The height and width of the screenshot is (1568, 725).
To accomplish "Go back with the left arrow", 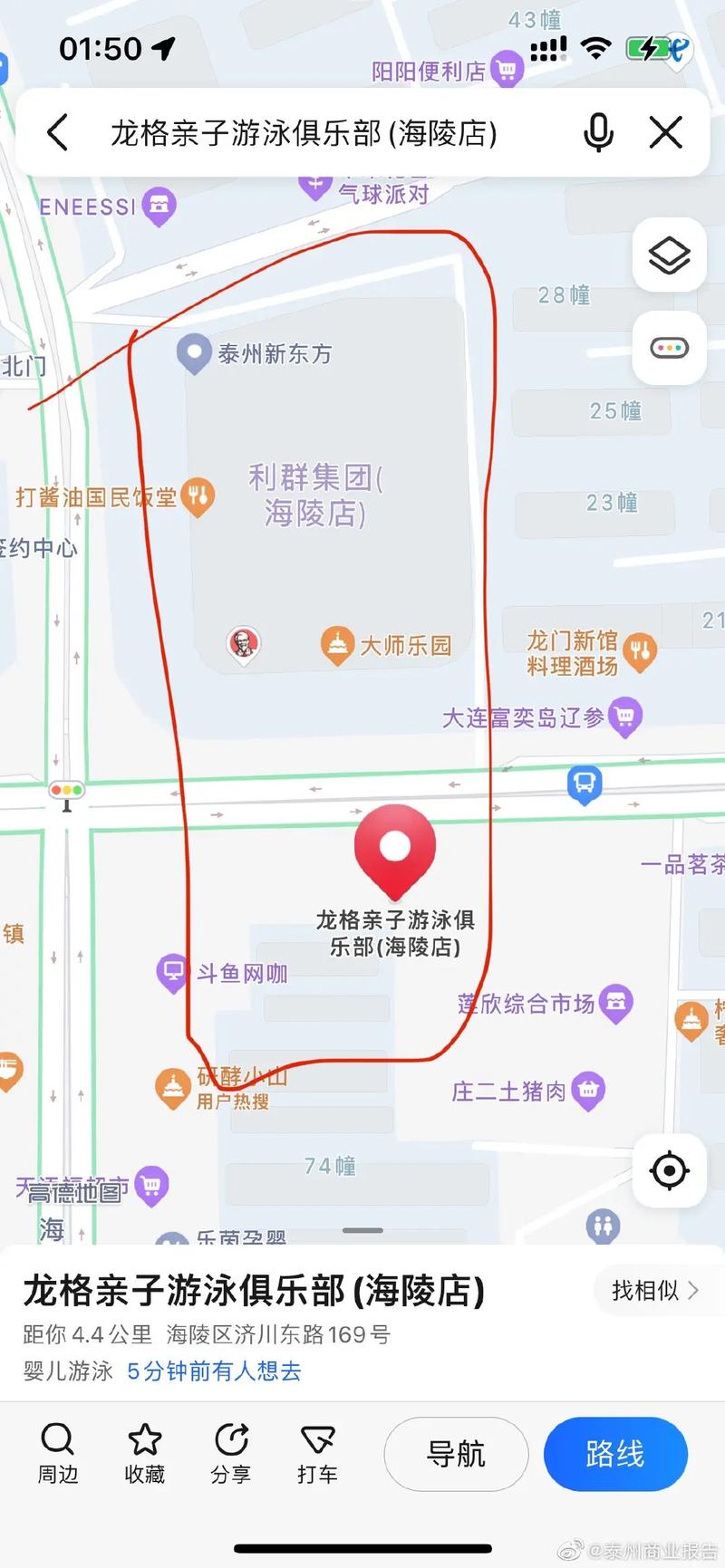I will click(x=58, y=132).
